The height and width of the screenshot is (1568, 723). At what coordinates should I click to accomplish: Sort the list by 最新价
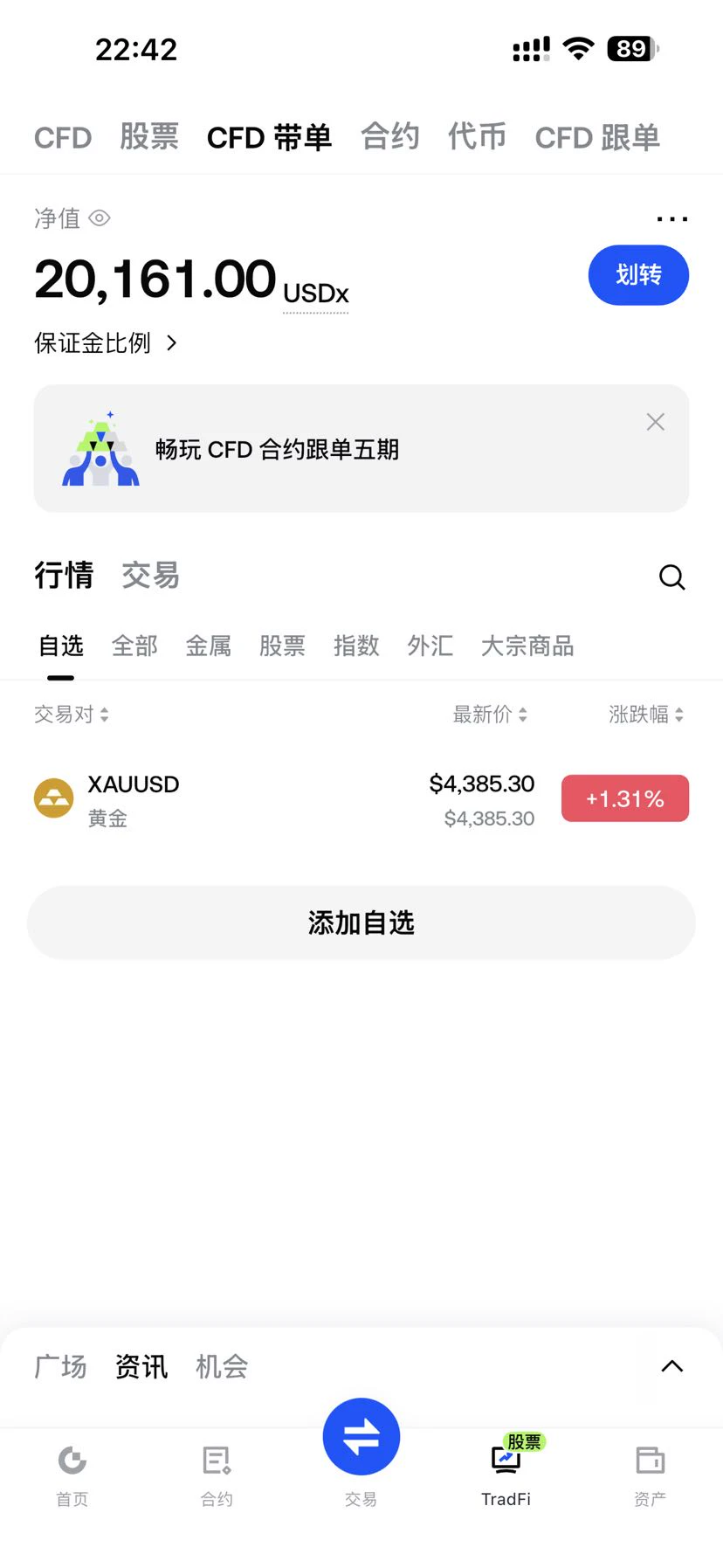point(490,715)
